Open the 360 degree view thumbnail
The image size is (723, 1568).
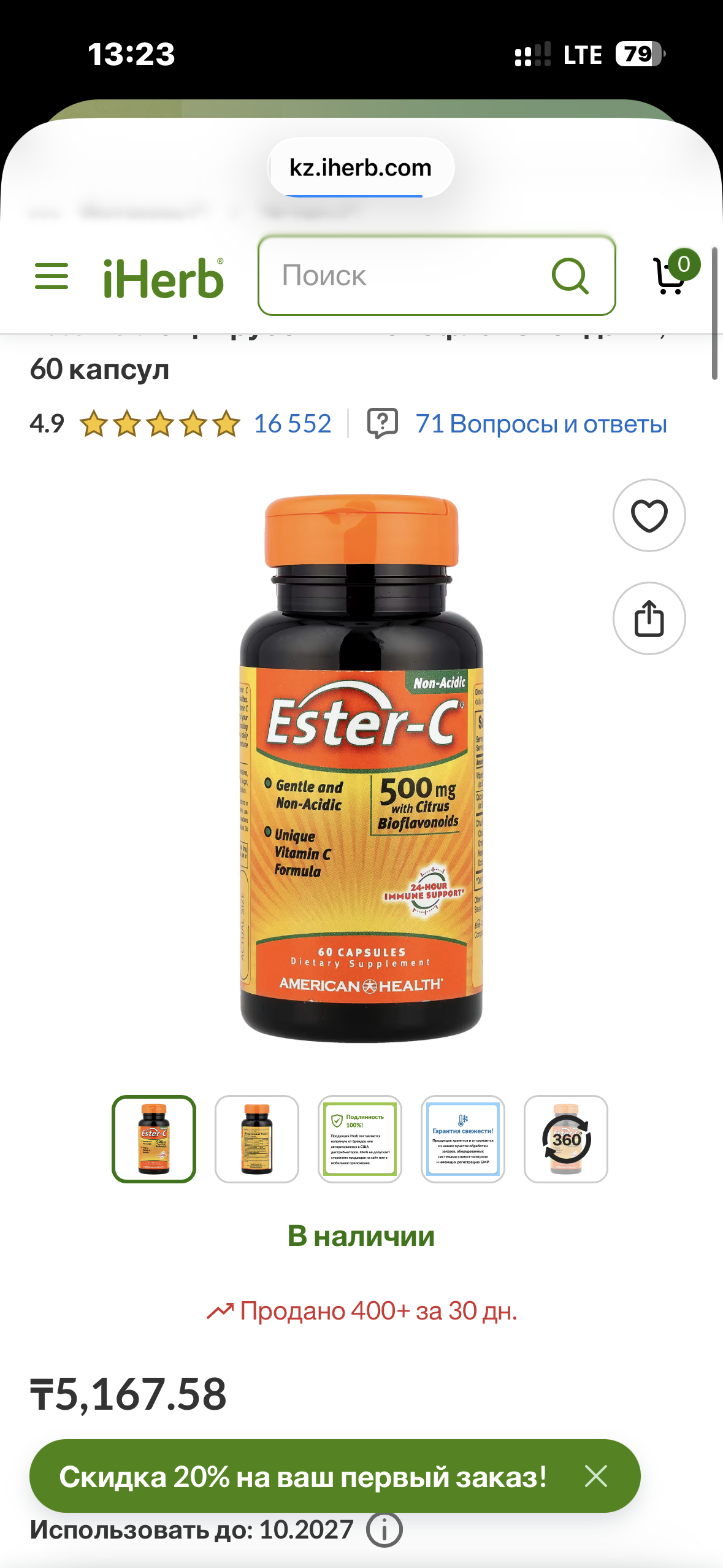[x=566, y=1139]
